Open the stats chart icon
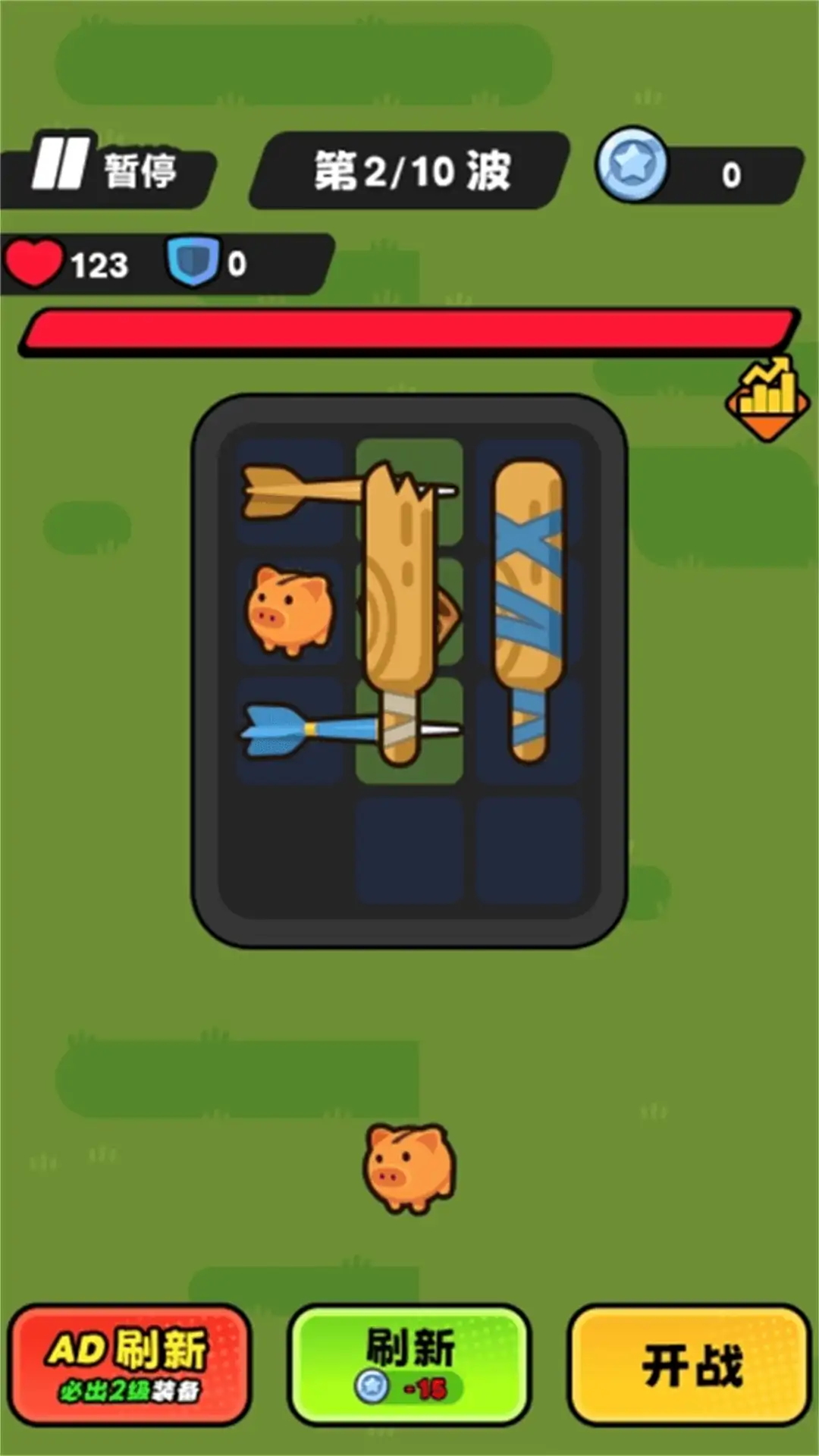Viewport: 819px width, 1456px height. tap(767, 398)
